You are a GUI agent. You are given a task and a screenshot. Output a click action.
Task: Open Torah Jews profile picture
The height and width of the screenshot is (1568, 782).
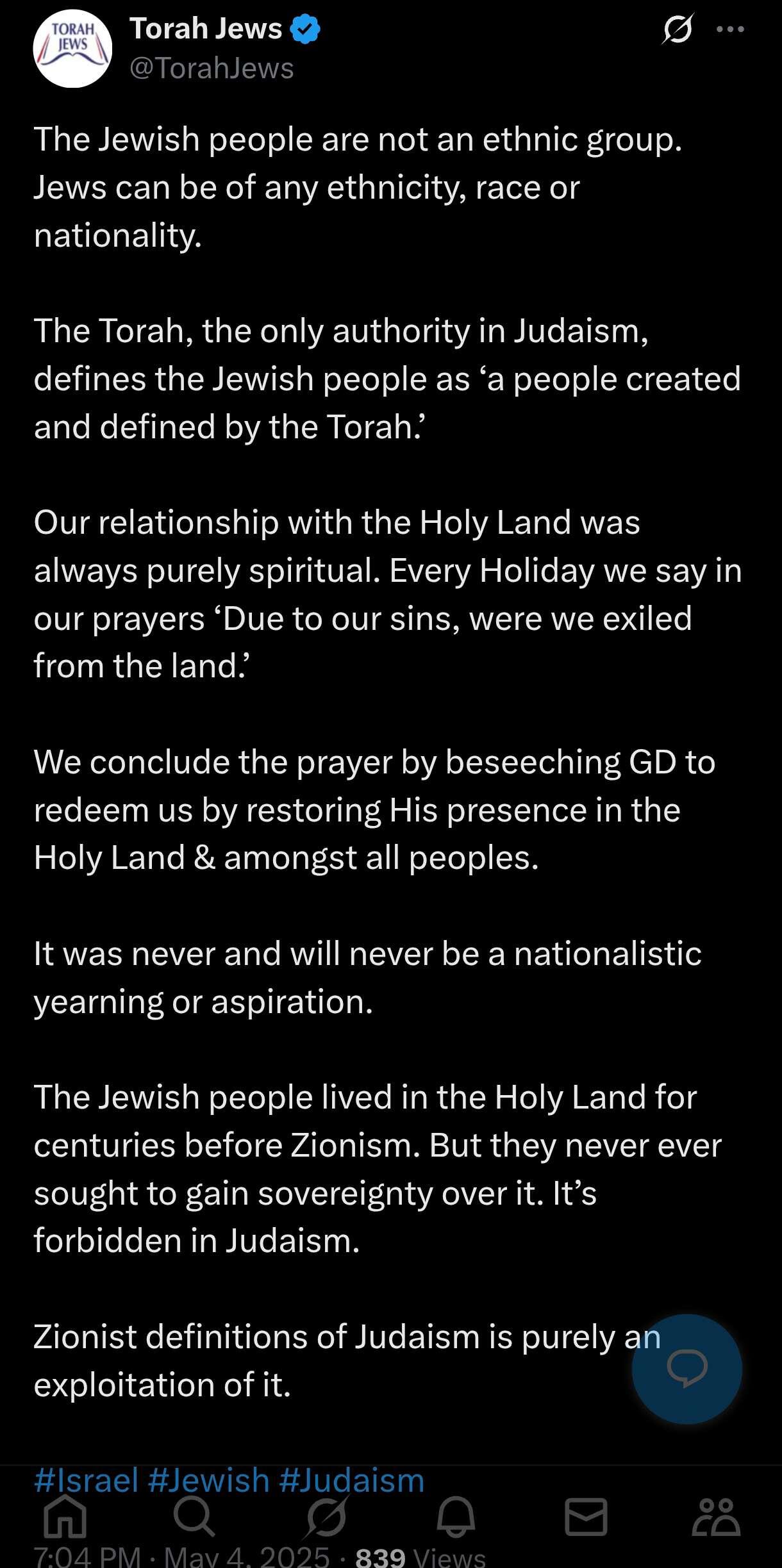(x=72, y=49)
